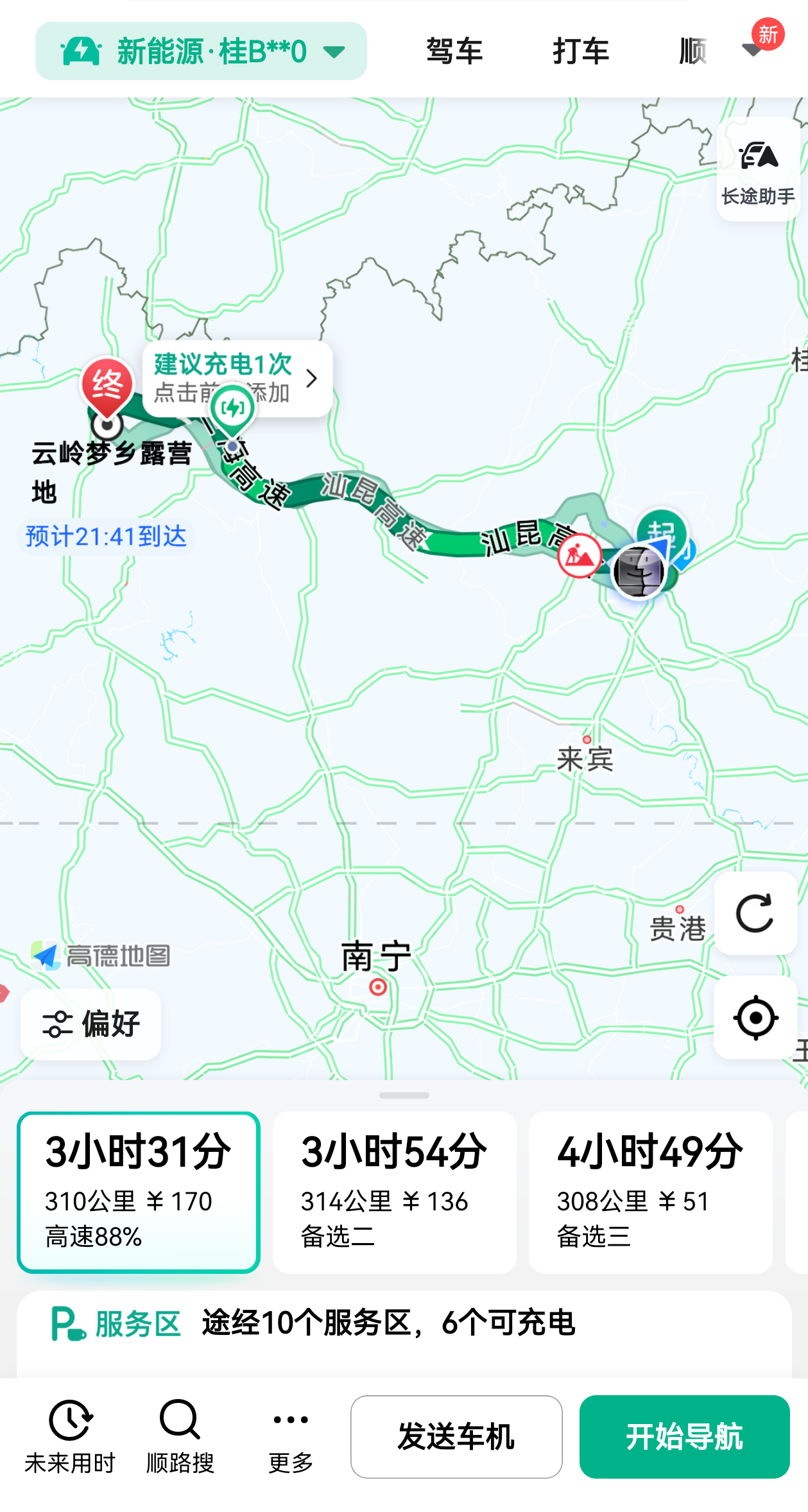The image size is (808, 1512).
Task: Switch to the 驾车 tab
Action: pyautogui.click(x=454, y=51)
